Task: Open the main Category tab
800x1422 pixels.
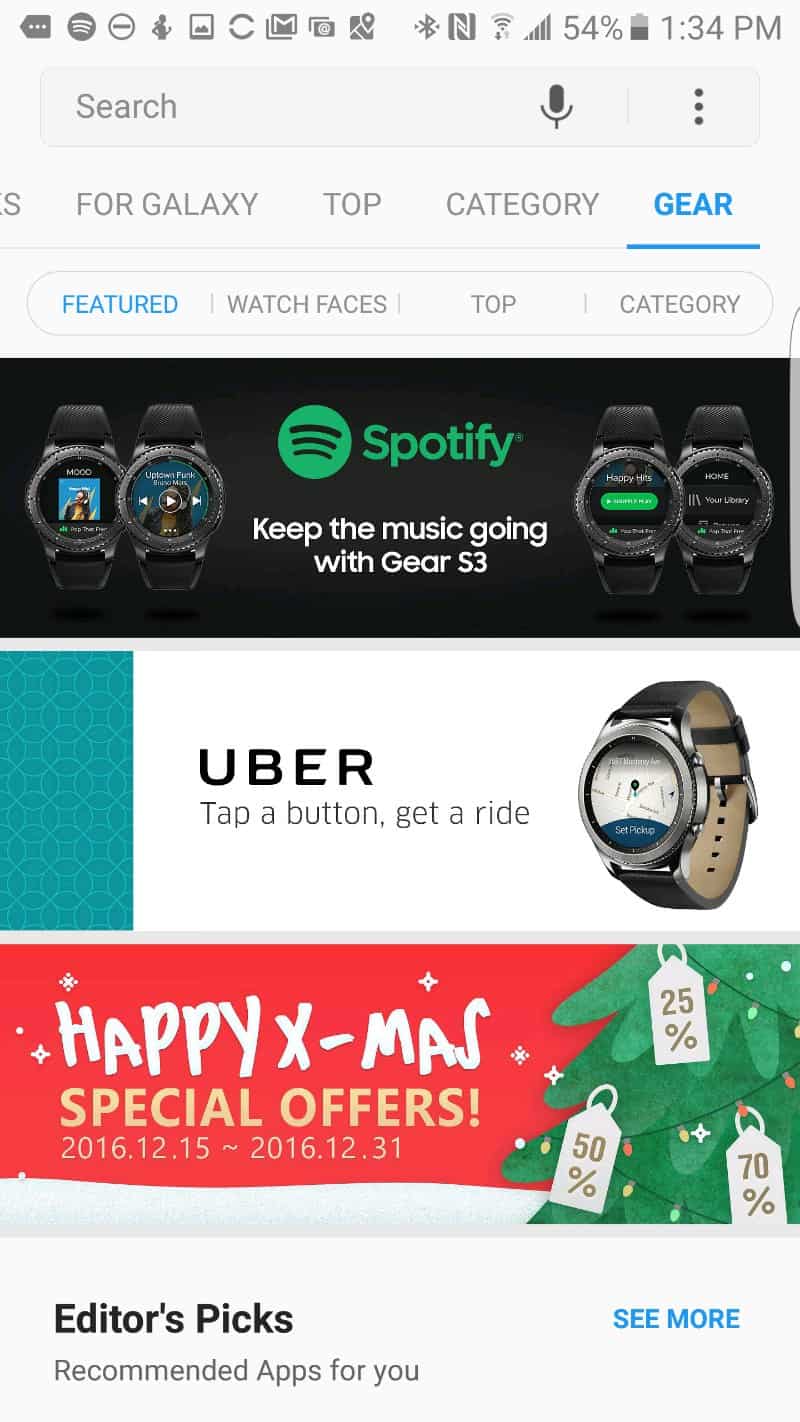Action: (x=522, y=205)
